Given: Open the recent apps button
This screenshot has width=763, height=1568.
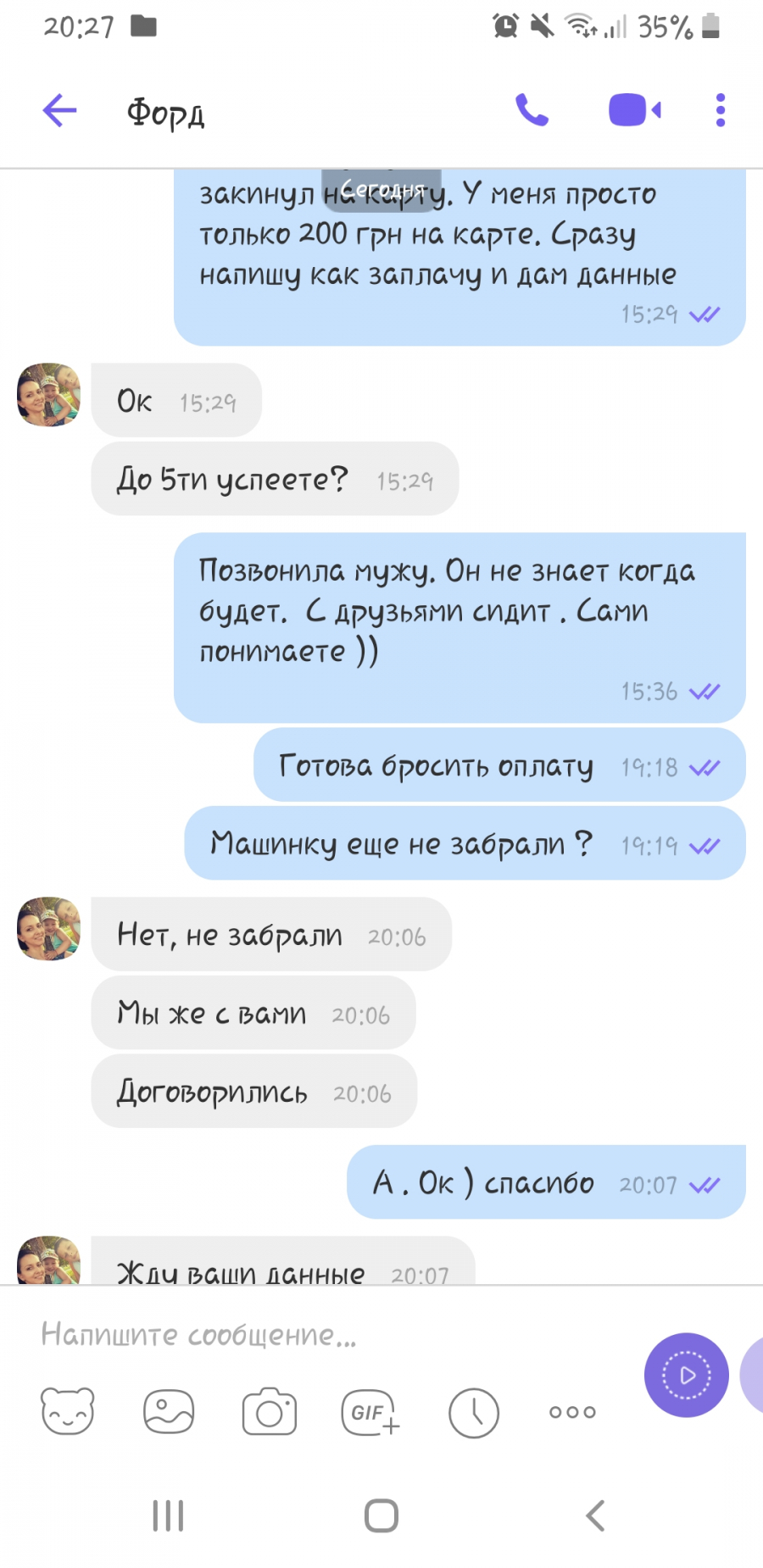Looking at the screenshot, I should (168, 1515).
